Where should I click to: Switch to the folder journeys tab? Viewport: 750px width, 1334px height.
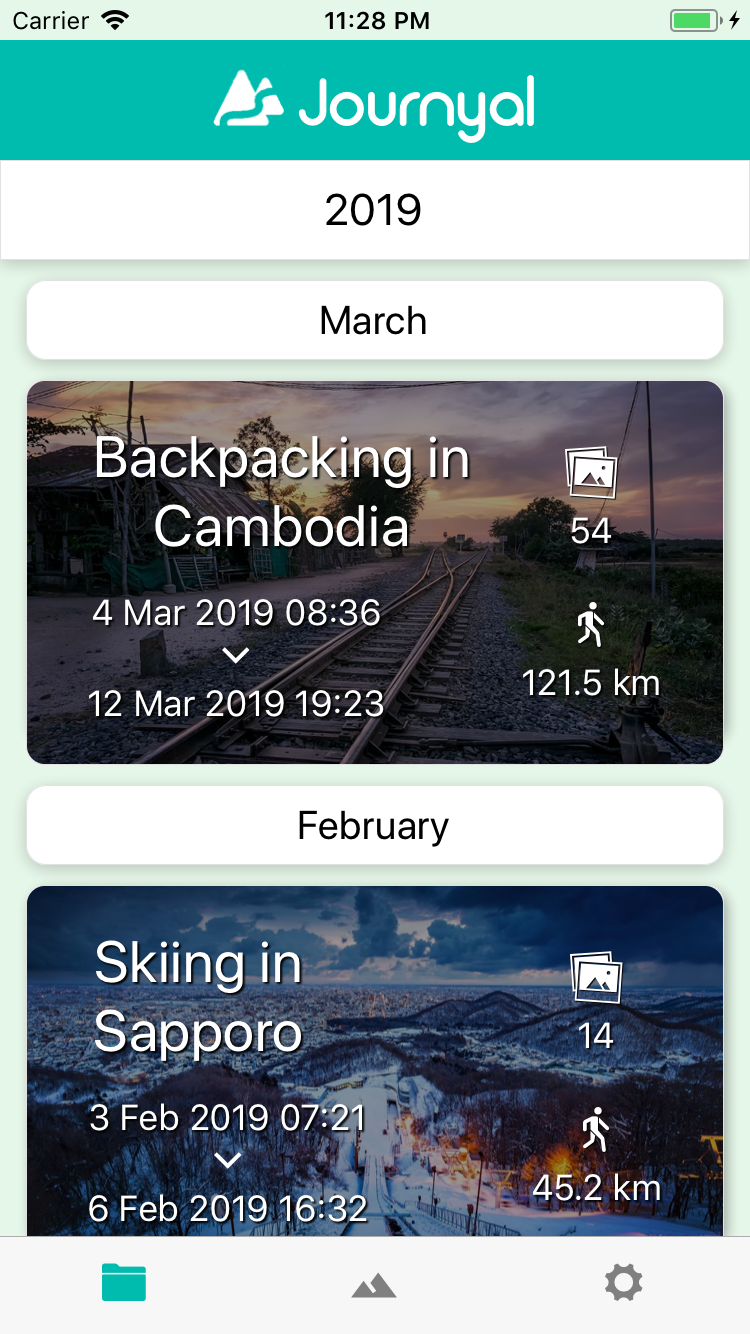[x=124, y=1283]
